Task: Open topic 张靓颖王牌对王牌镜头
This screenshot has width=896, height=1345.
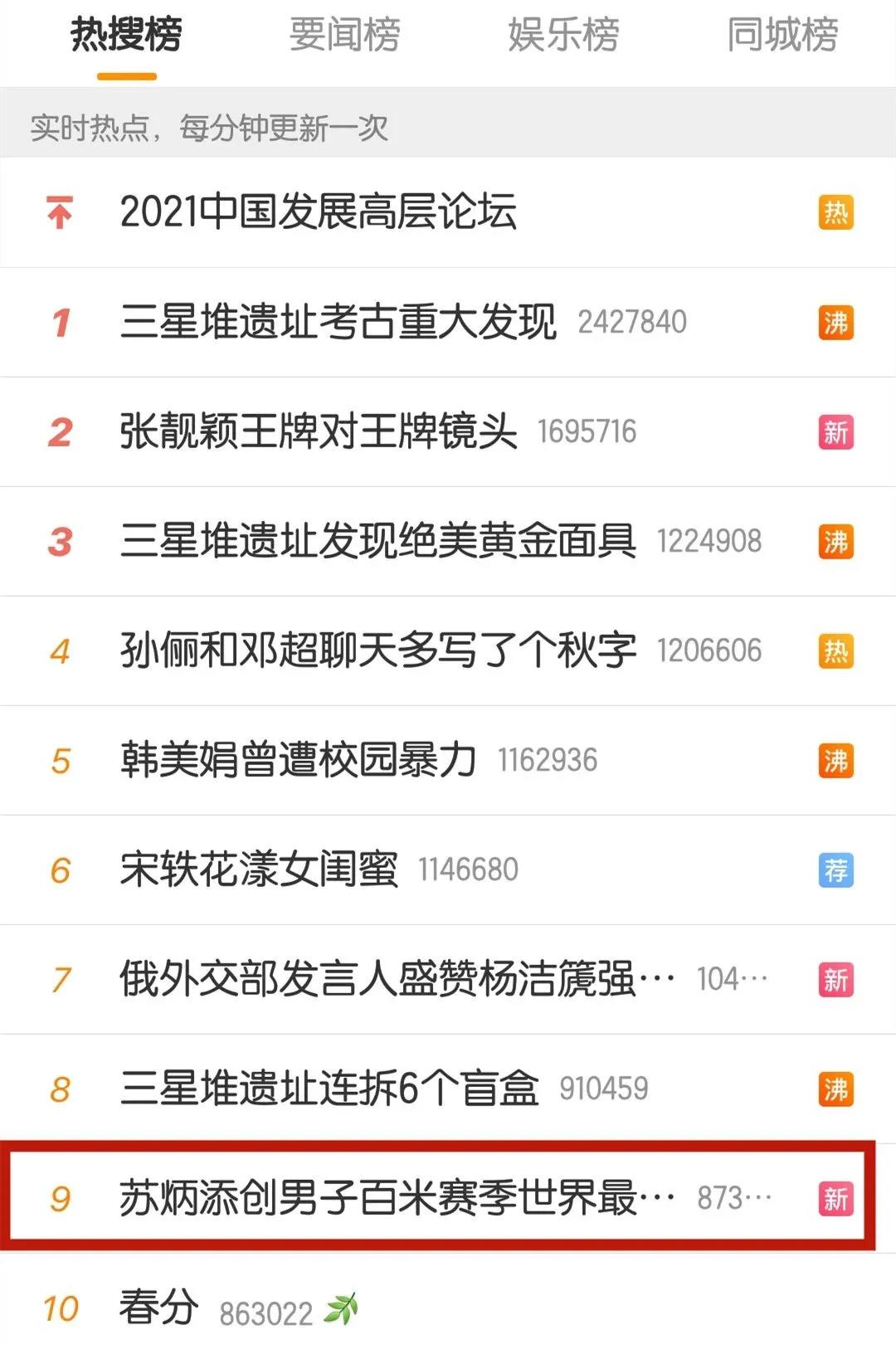Action: [x=319, y=431]
